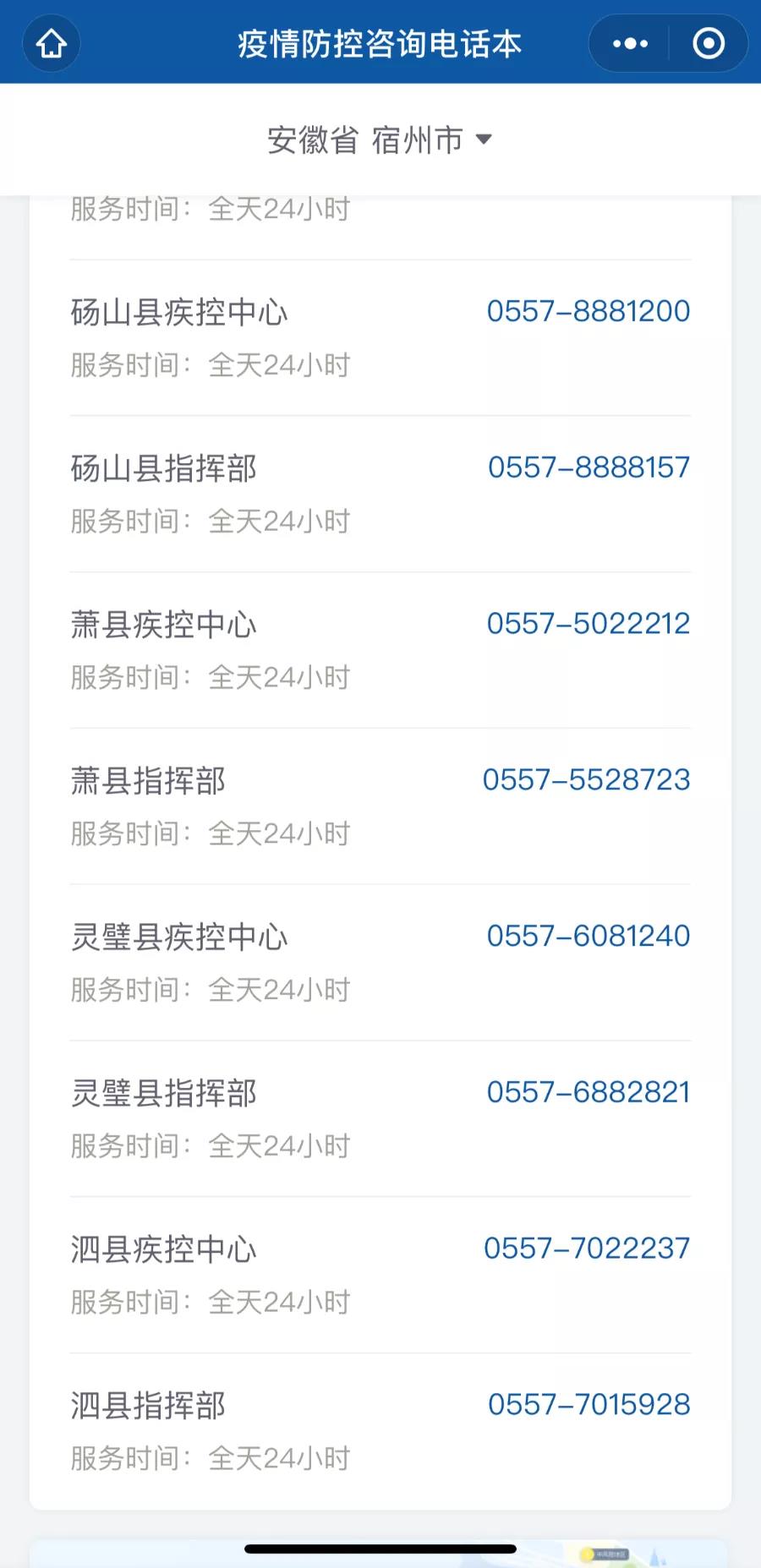The width and height of the screenshot is (761, 1568).
Task: Dial 砀山县指挥部 at 0557-8888157
Action: [589, 467]
